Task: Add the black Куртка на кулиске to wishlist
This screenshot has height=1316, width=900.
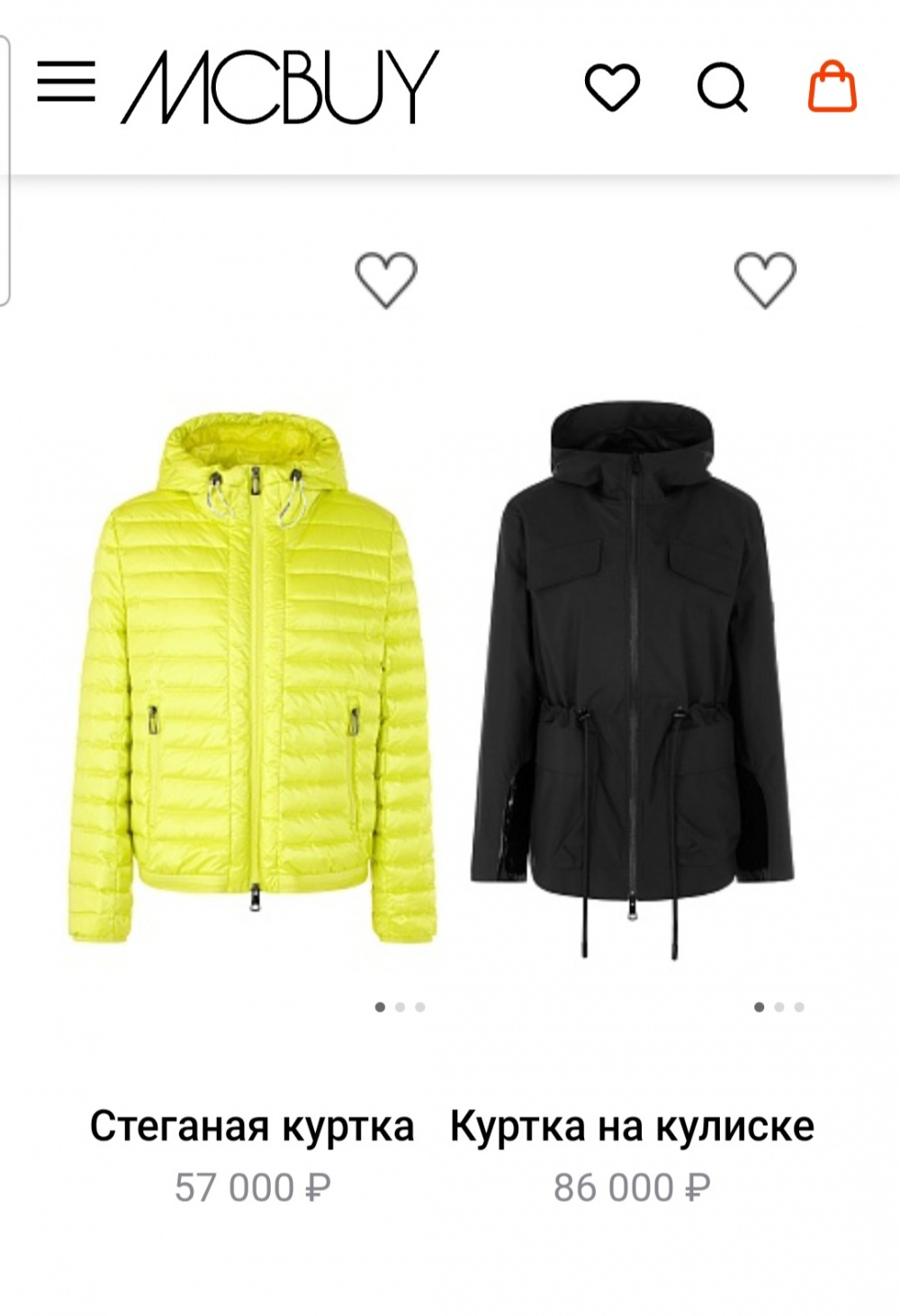Action: [765, 279]
